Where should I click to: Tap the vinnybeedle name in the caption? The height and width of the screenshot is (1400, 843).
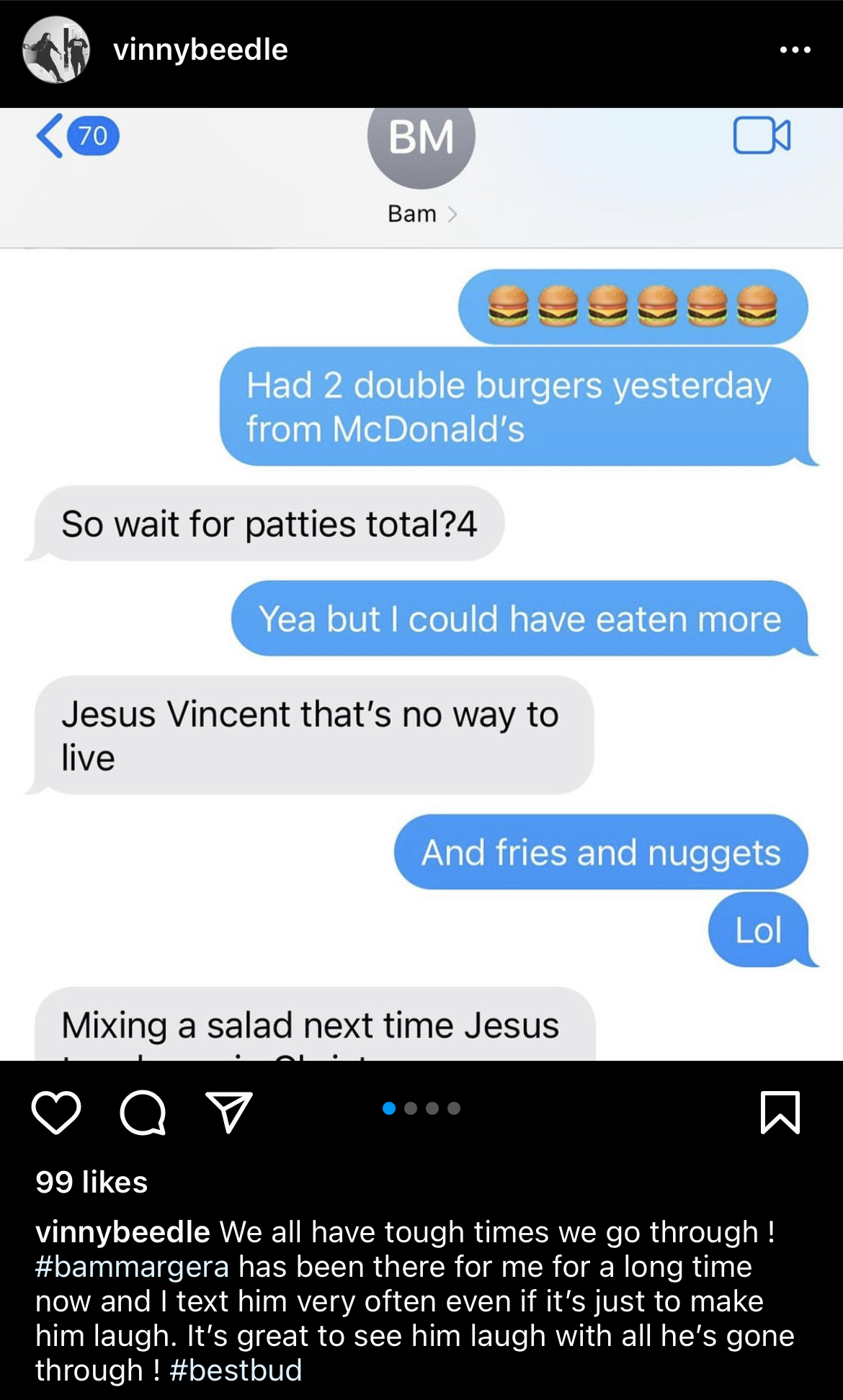tap(122, 1231)
